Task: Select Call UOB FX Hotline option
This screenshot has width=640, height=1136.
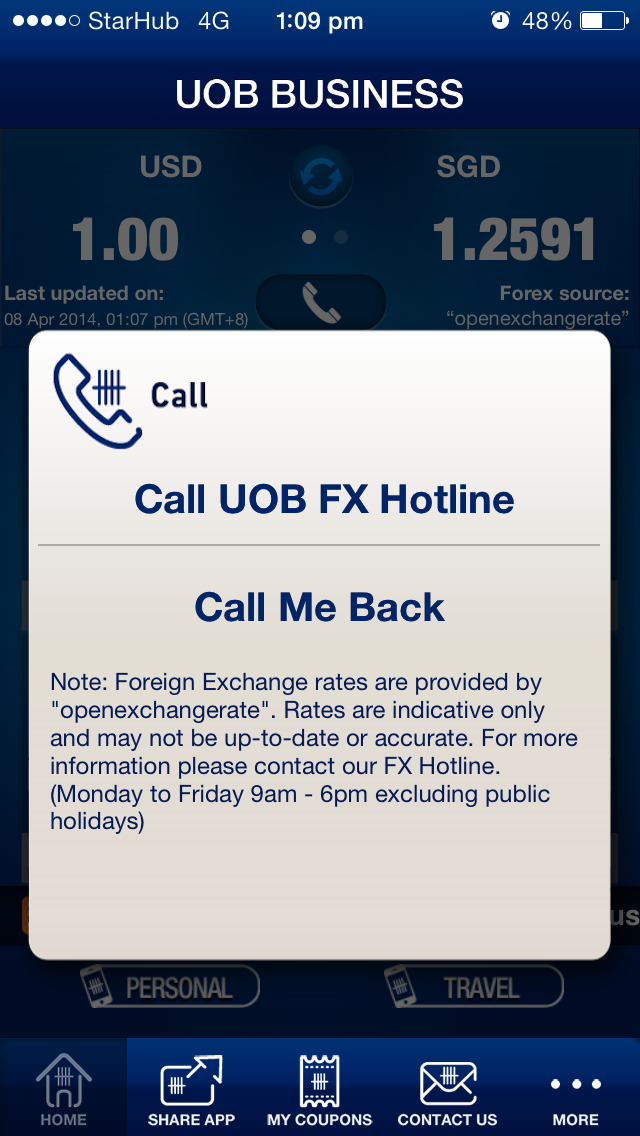Action: 324,499
